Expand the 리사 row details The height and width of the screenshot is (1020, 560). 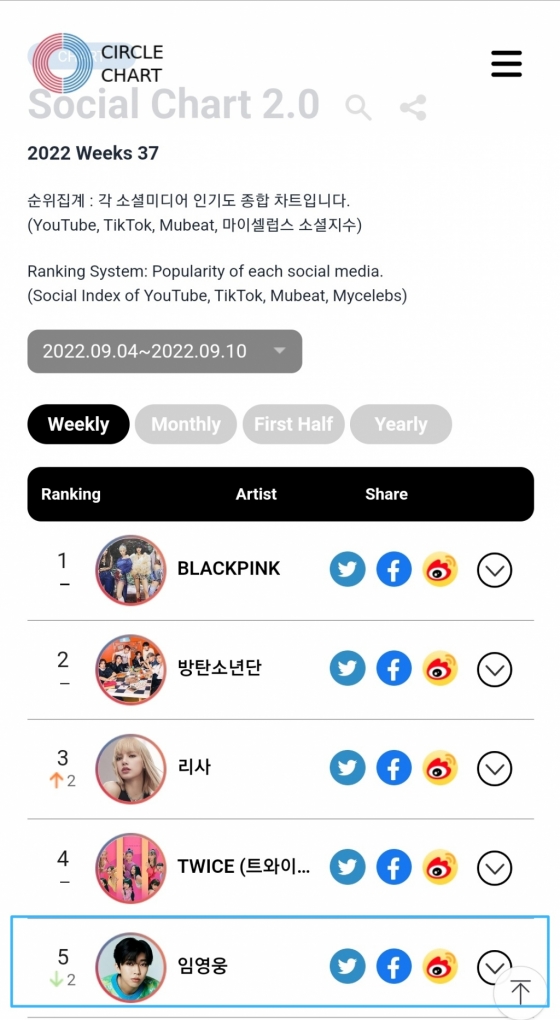coord(495,769)
